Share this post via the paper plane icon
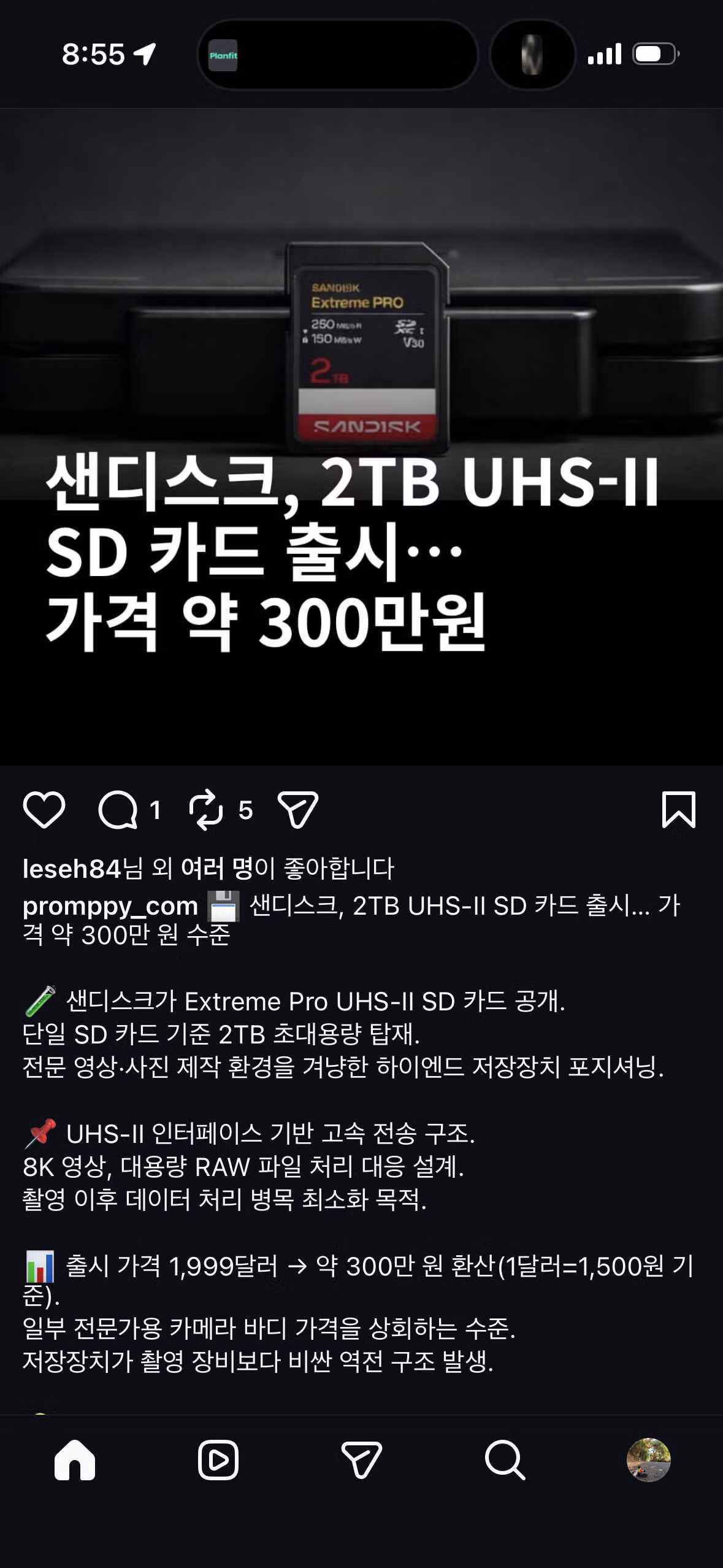Image resolution: width=723 pixels, height=1568 pixels. [298, 810]
